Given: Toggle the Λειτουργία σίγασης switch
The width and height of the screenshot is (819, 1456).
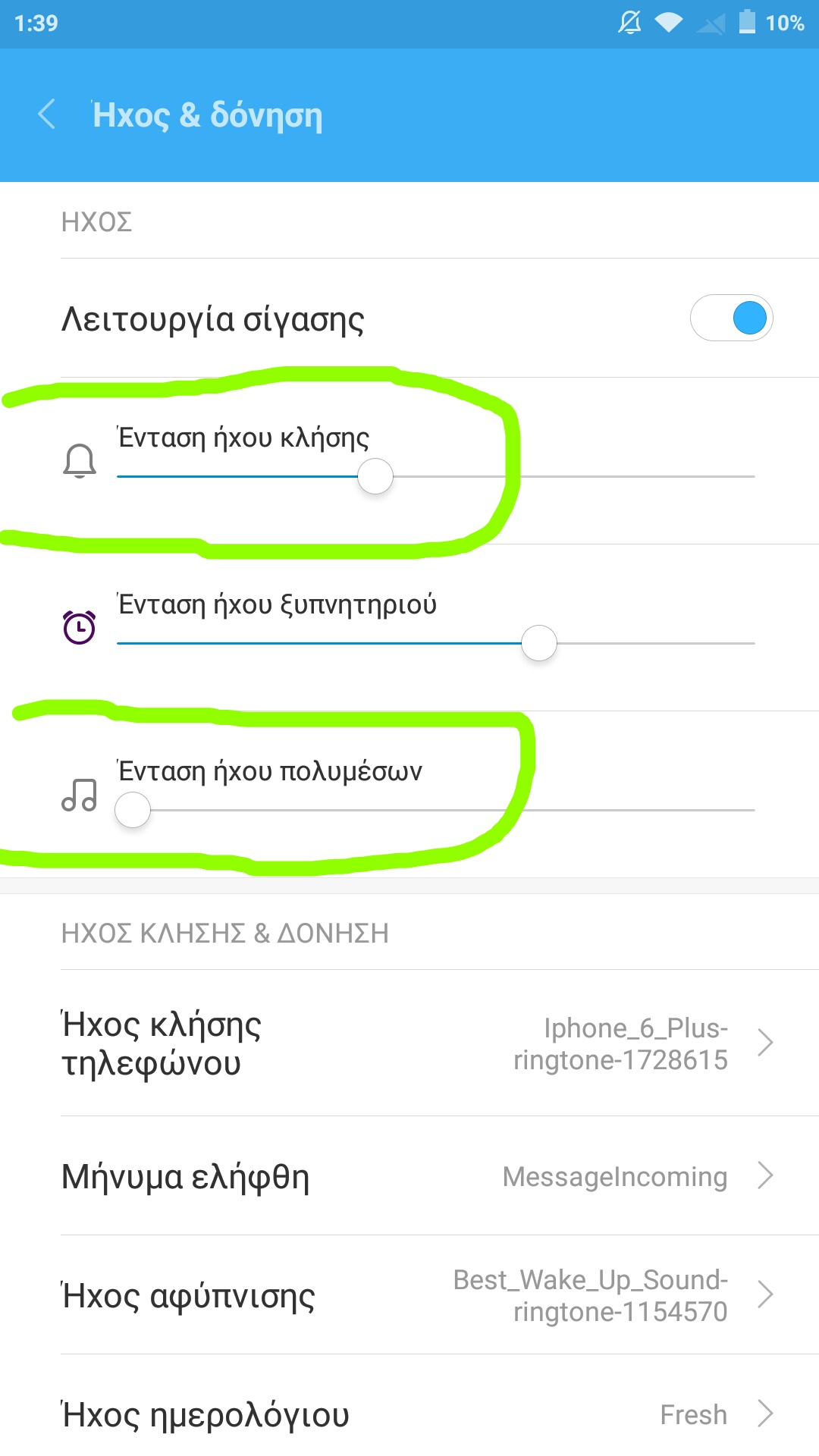Looking at the screenshot, I should point(731,318).
